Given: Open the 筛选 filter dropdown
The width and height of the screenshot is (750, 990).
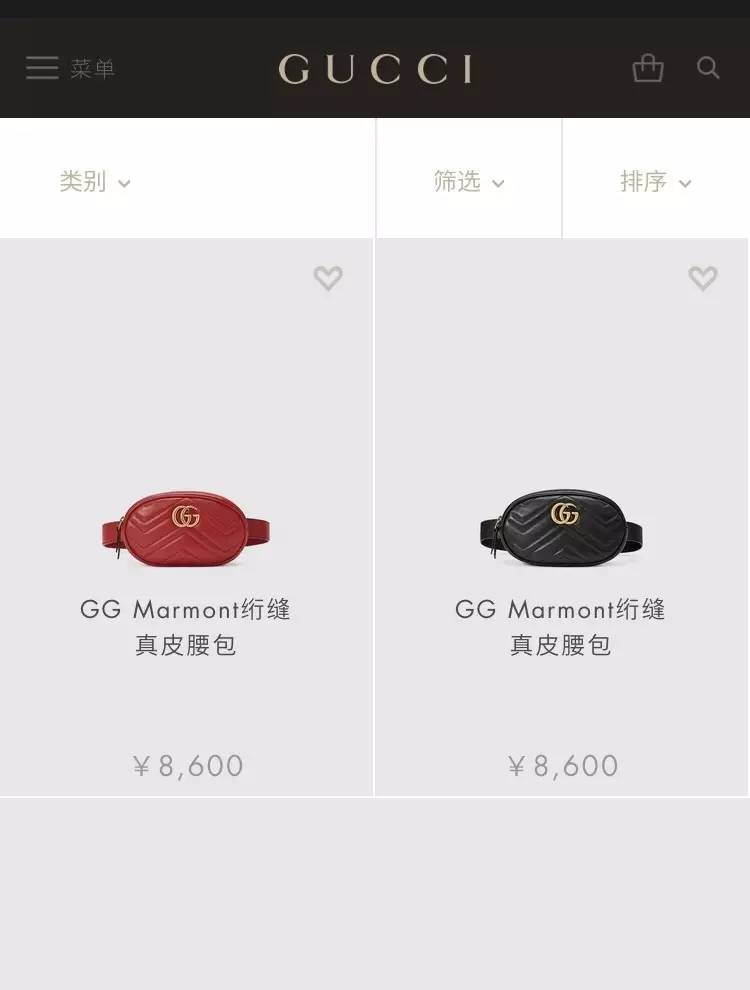Looking at the screenshot, I should coord(470,182).
